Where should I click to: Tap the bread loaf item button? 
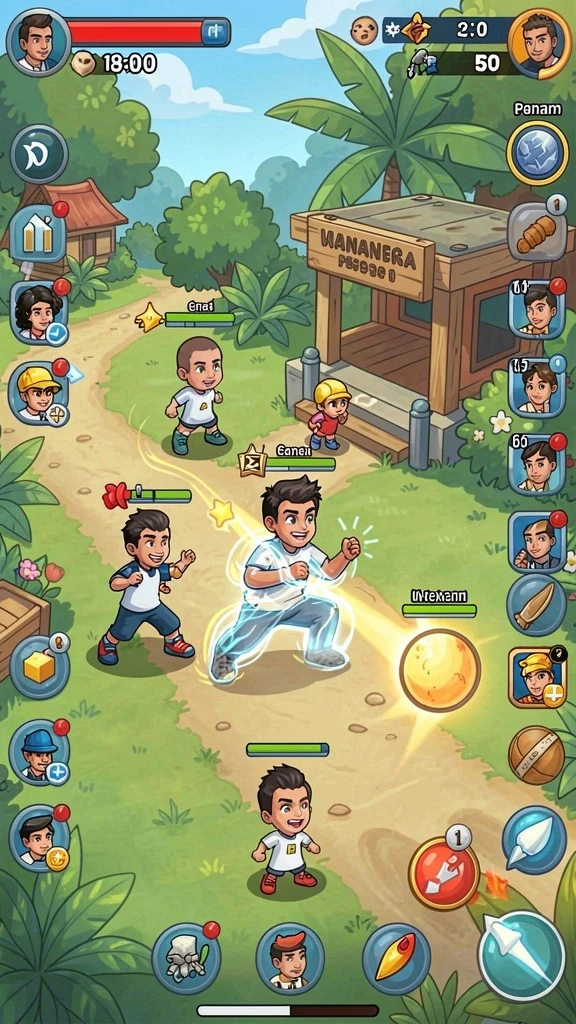pyautogui.click(x=537, y=231)
